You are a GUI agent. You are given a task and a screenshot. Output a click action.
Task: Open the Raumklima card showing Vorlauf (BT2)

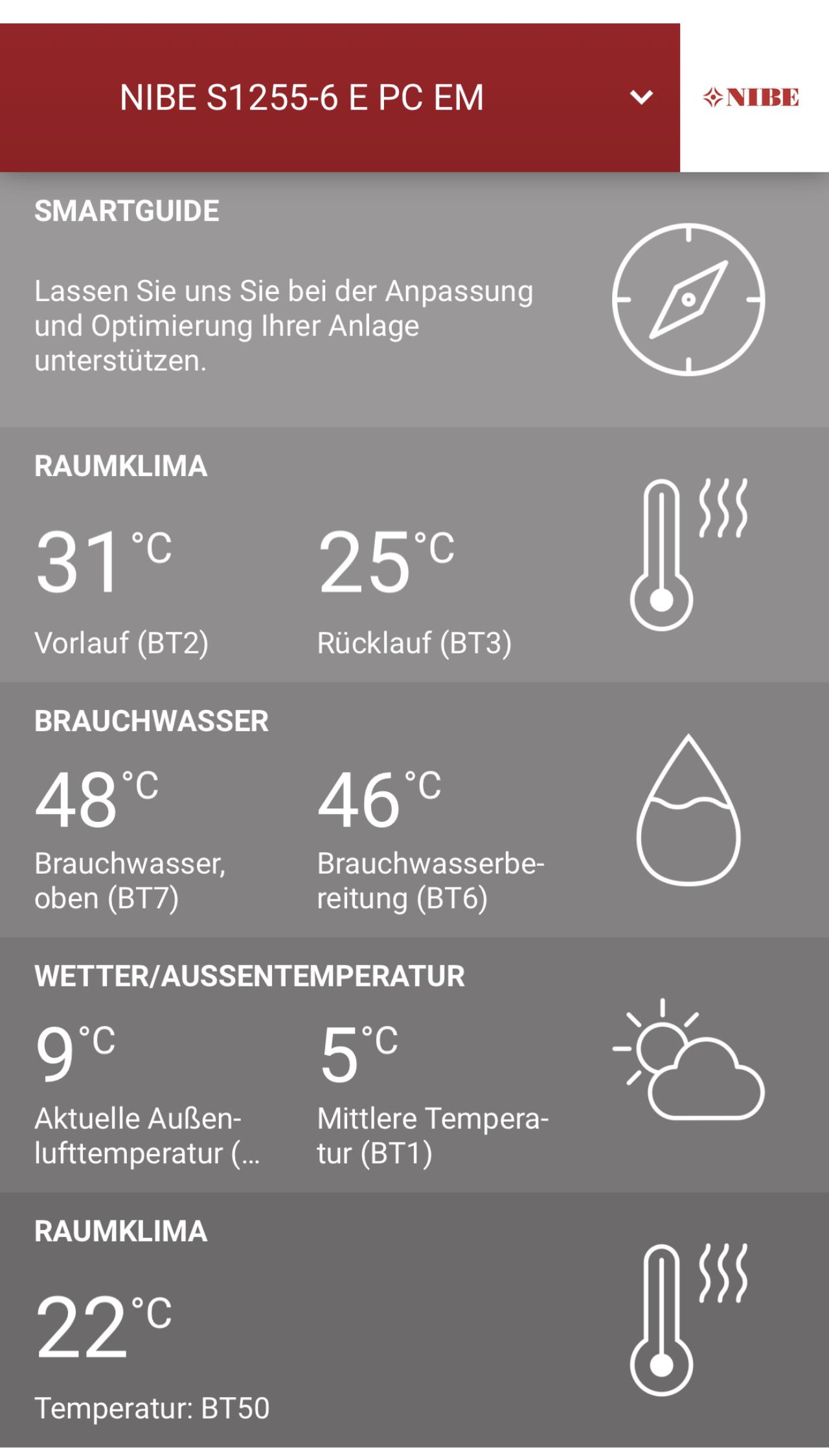[414, 554]
